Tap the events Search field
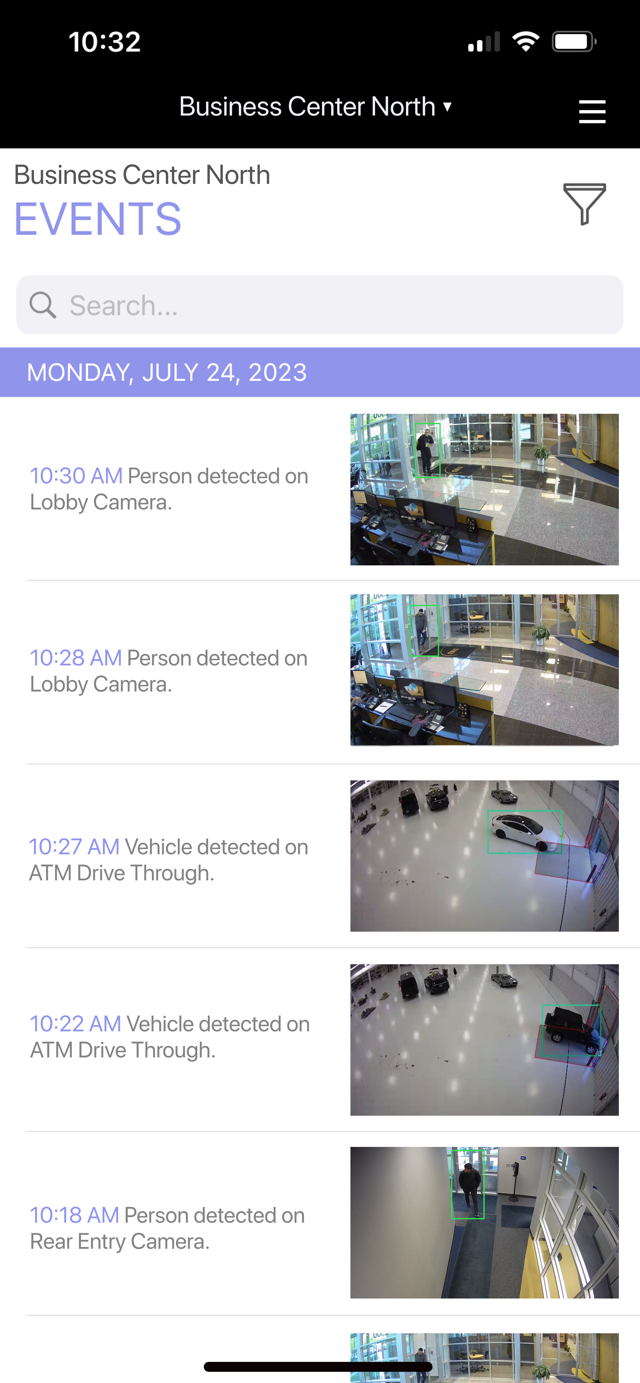This screenshot has height=1383, width=640. (x=320, y=305)
